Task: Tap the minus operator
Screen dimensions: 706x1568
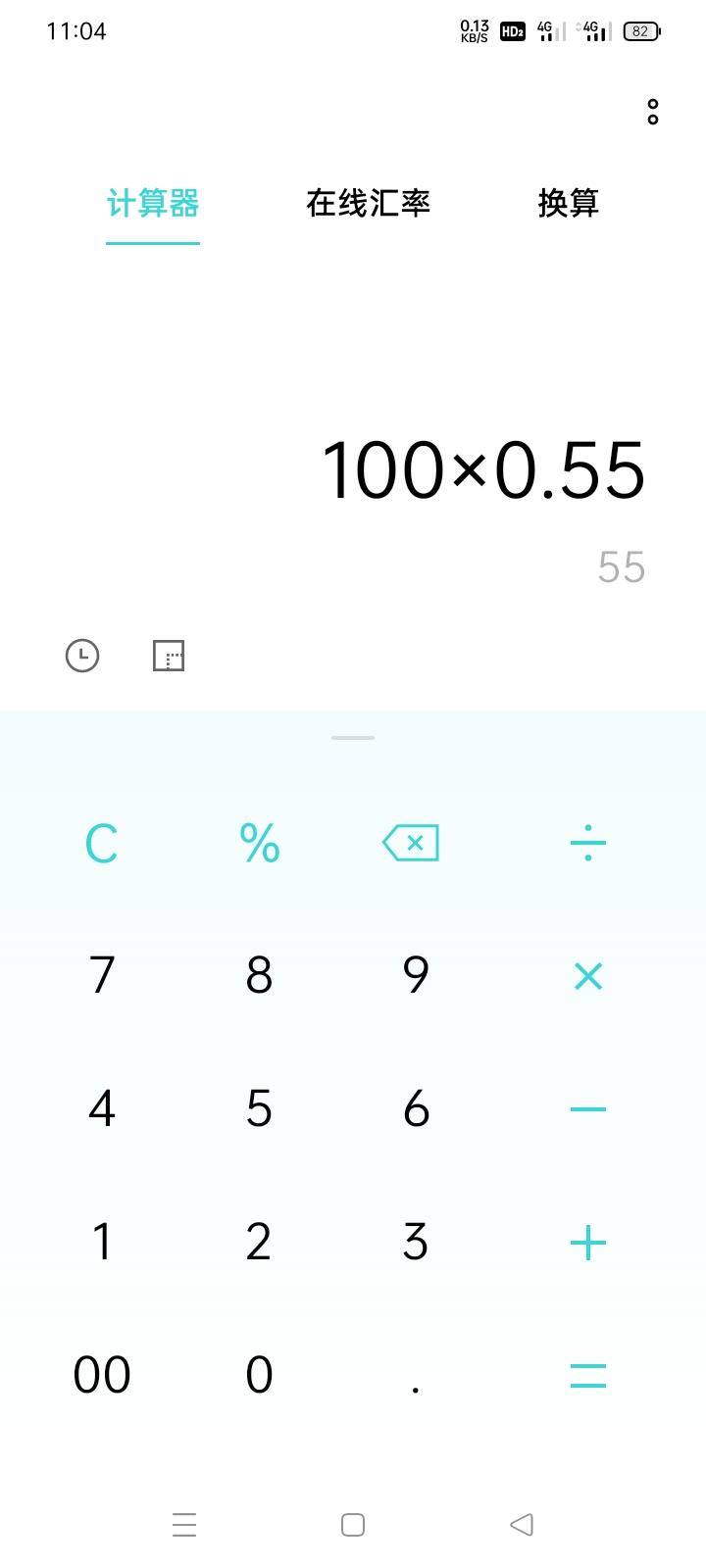Action: click(588, 1109)
